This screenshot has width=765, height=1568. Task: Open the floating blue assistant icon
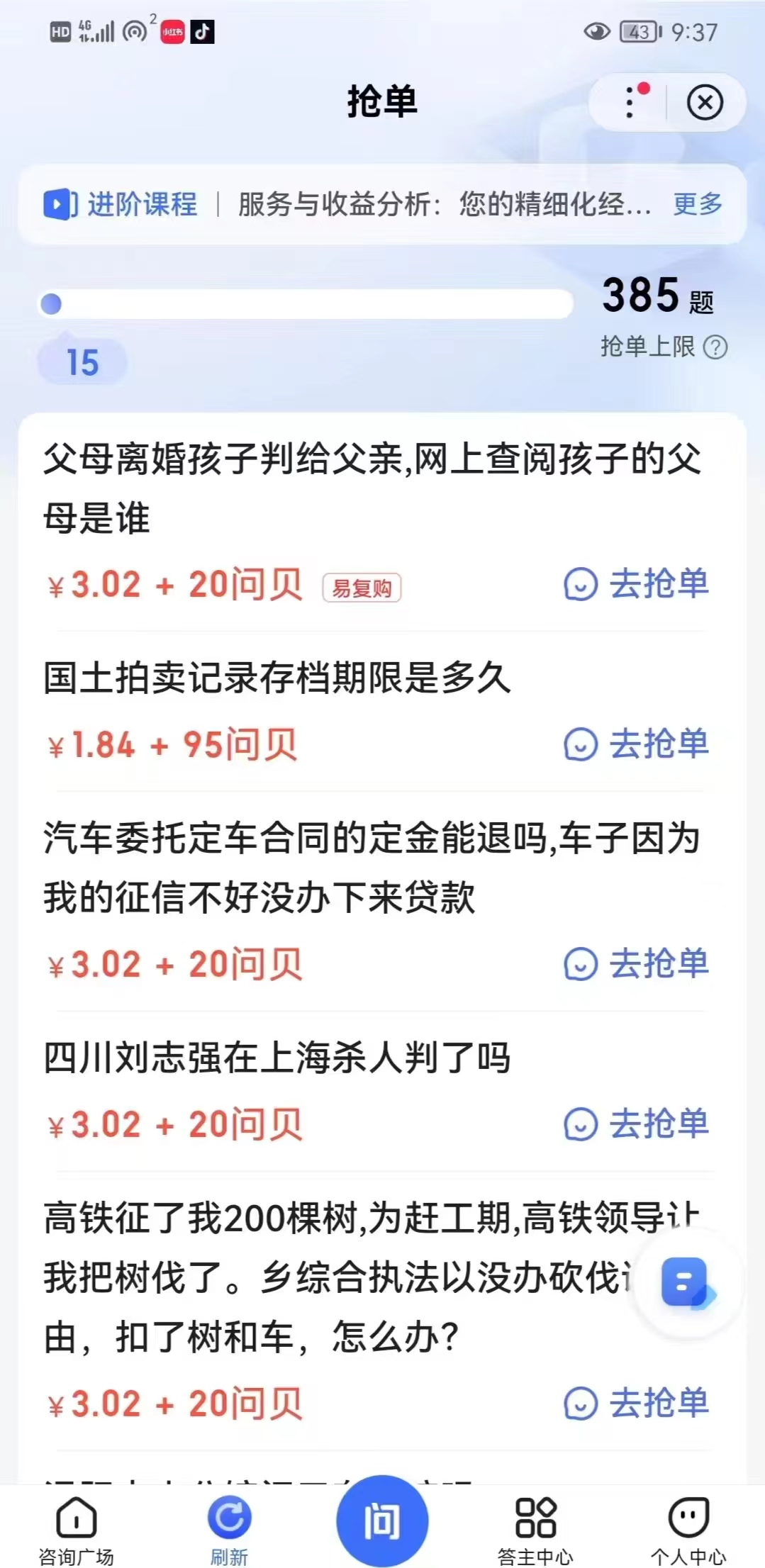click(688, 1283)
